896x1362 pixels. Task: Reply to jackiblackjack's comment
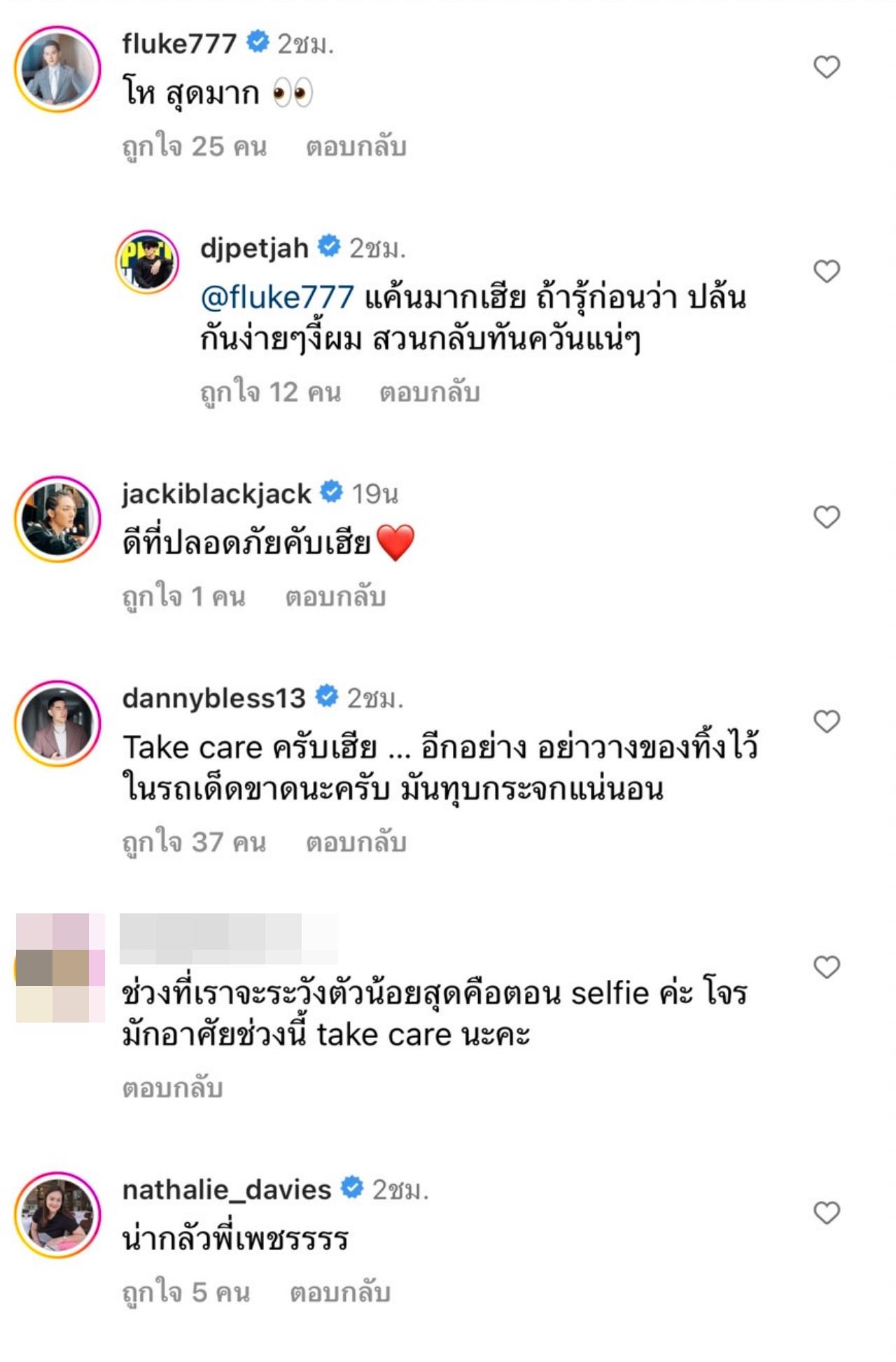(x=335, y=597)
